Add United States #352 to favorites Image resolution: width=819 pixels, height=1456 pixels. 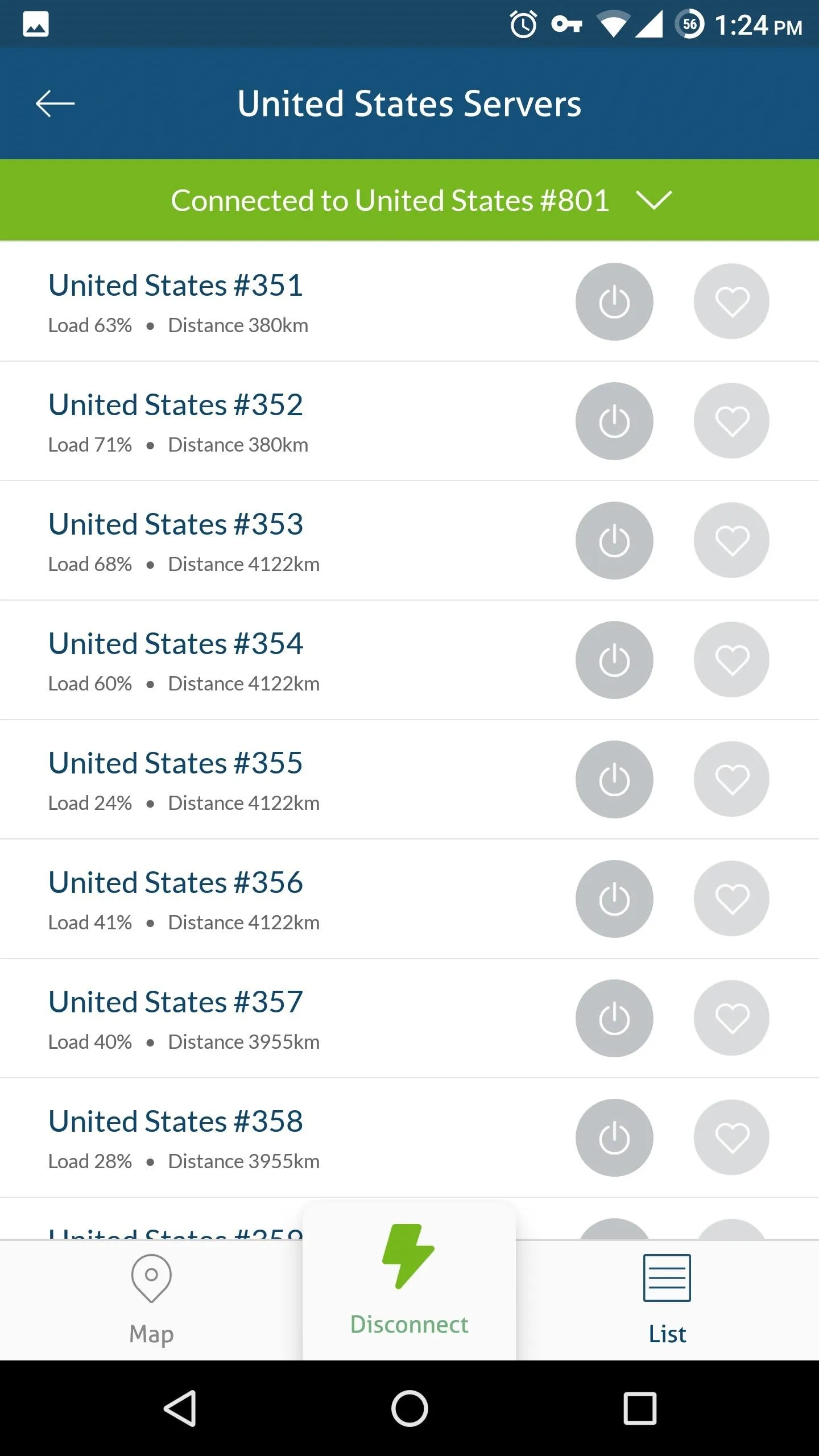(731, 421)
